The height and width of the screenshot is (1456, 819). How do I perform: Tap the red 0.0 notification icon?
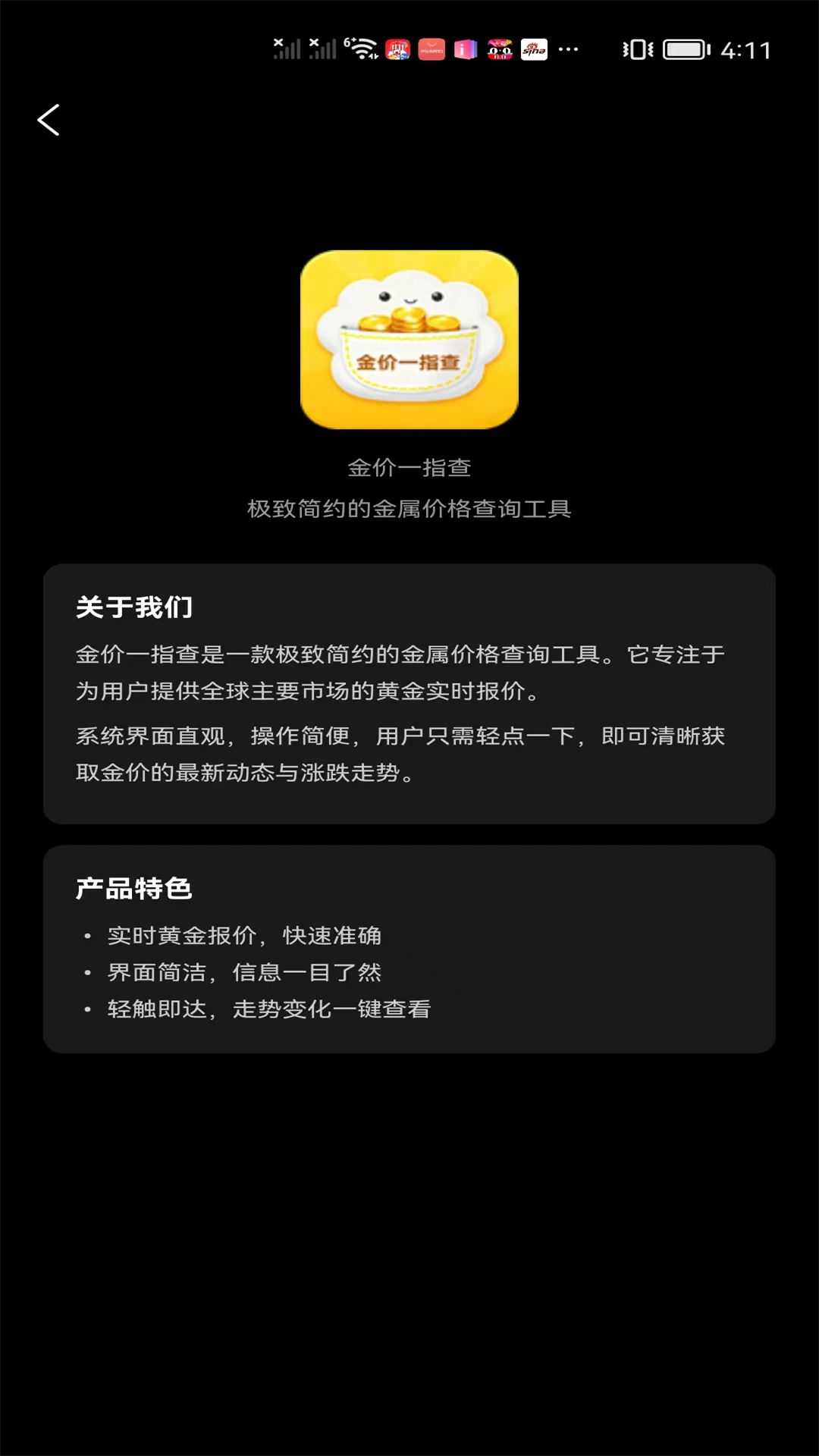point(500,49)
